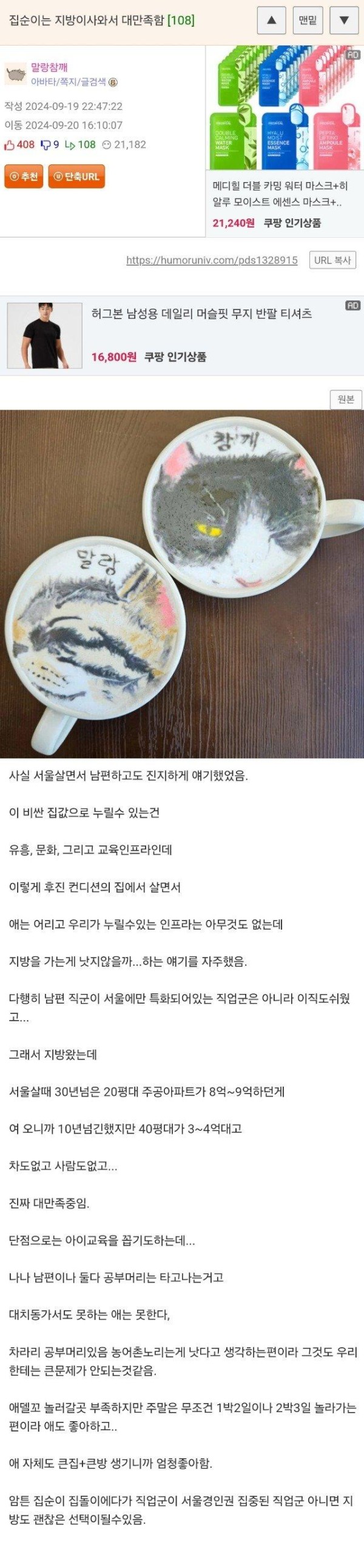Viewport: 364px width, 1568px height.
Task: Copy the post address with URL 복사
Action: tap(332, 260)
